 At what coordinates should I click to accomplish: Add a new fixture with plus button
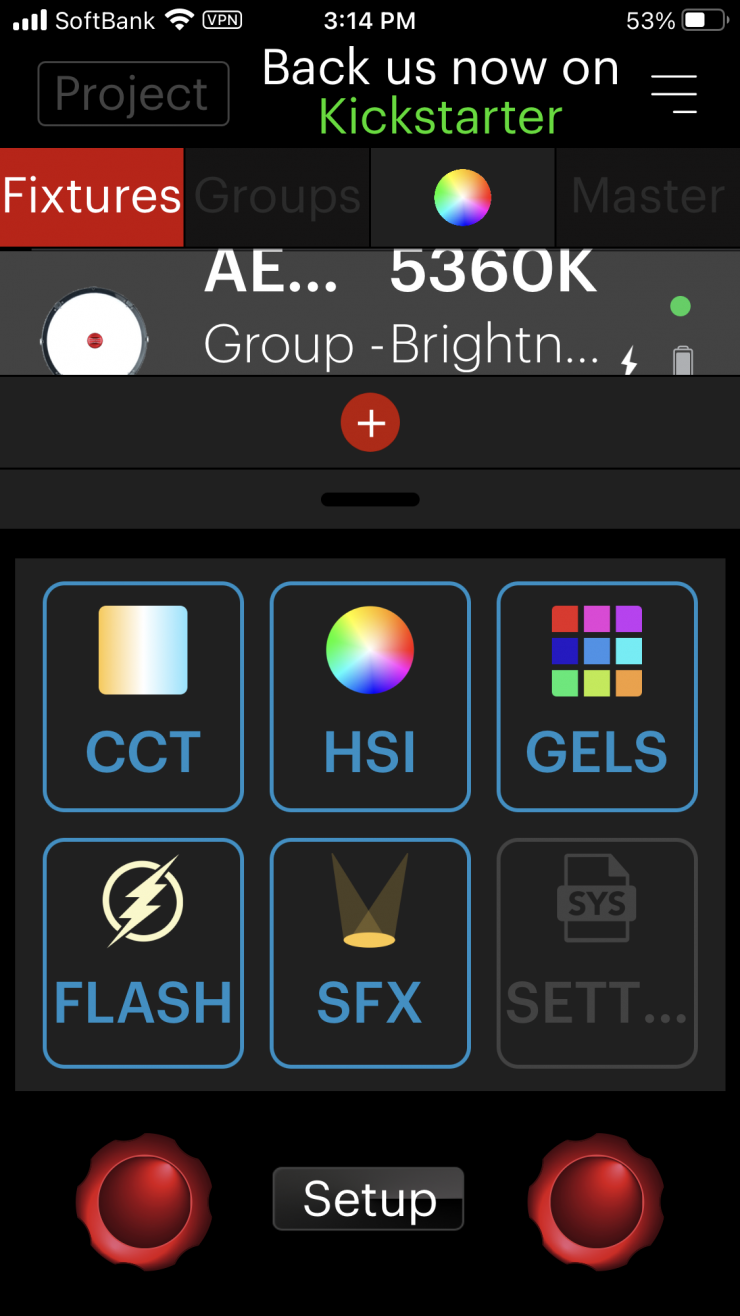pyautogui.click(x=370, y=423)
